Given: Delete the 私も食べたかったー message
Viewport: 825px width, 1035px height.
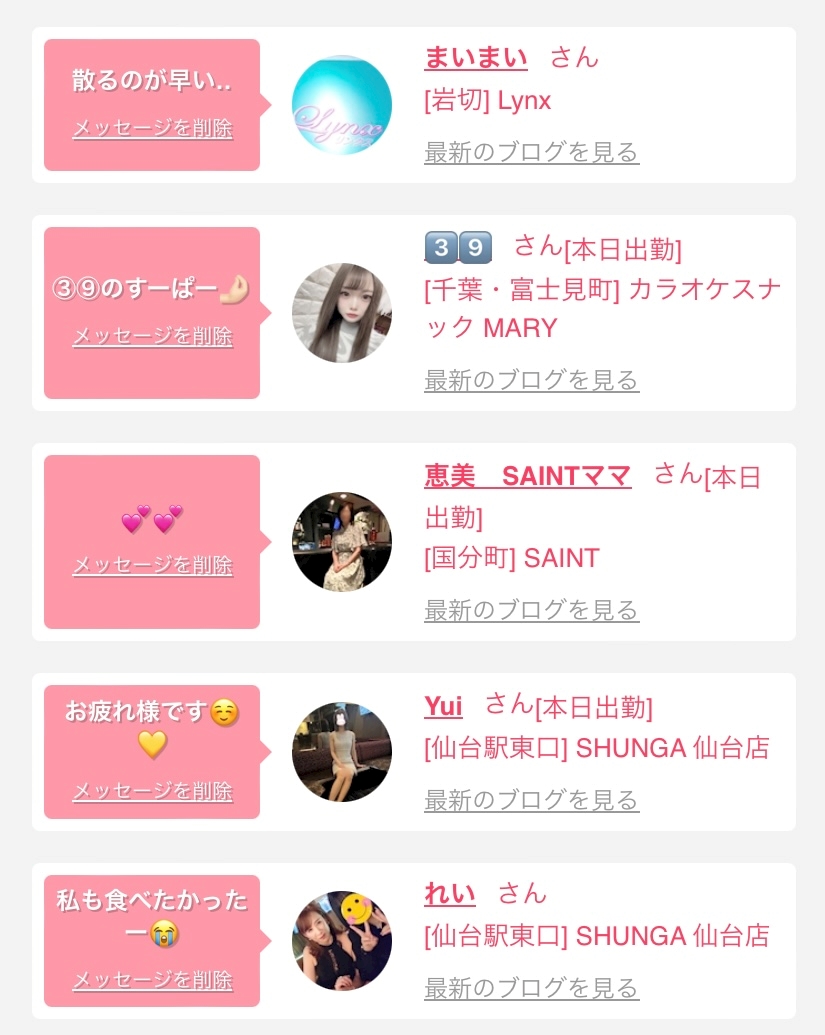Looking at the screenshot, I should (152, 980).
